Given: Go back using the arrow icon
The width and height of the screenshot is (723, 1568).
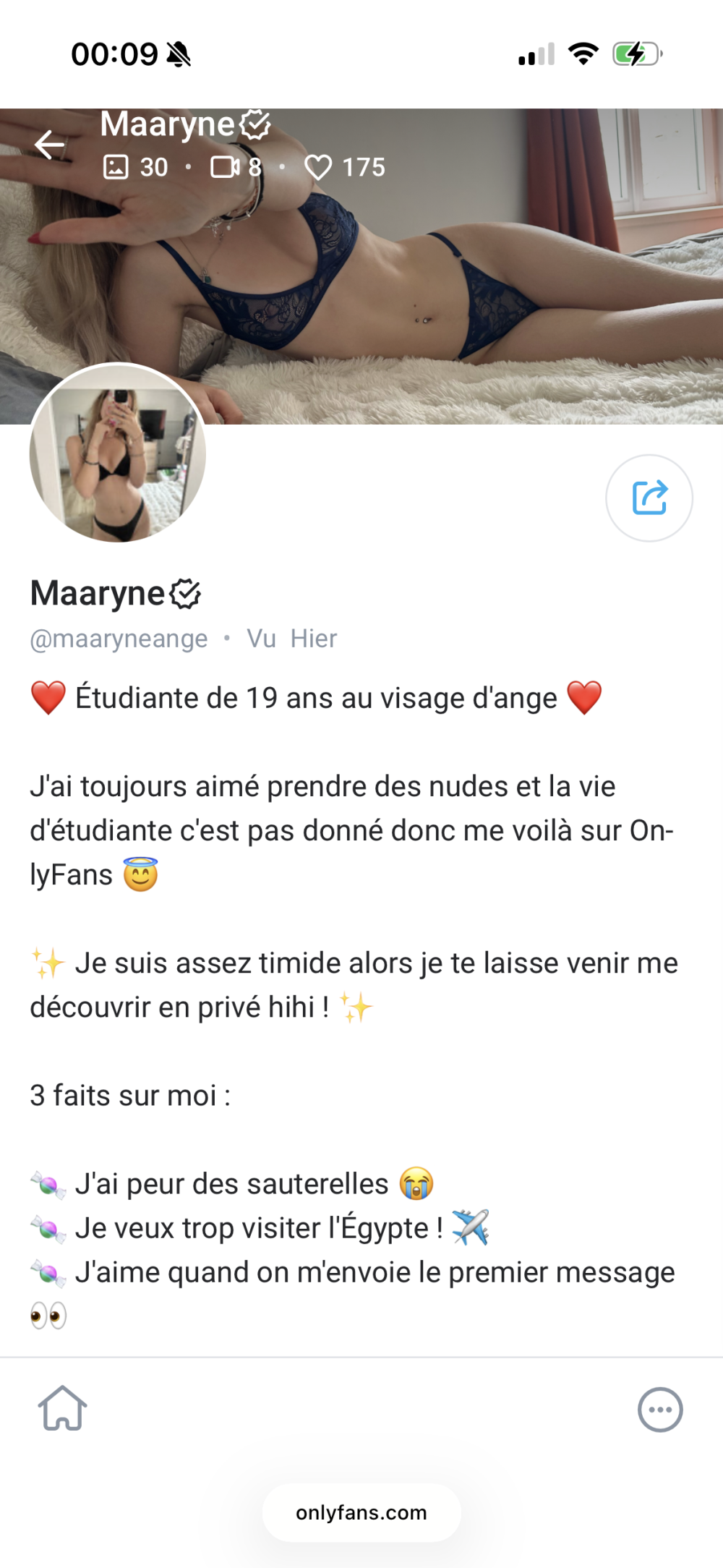Looking at the screenshot, I should (x=50, y=145).
